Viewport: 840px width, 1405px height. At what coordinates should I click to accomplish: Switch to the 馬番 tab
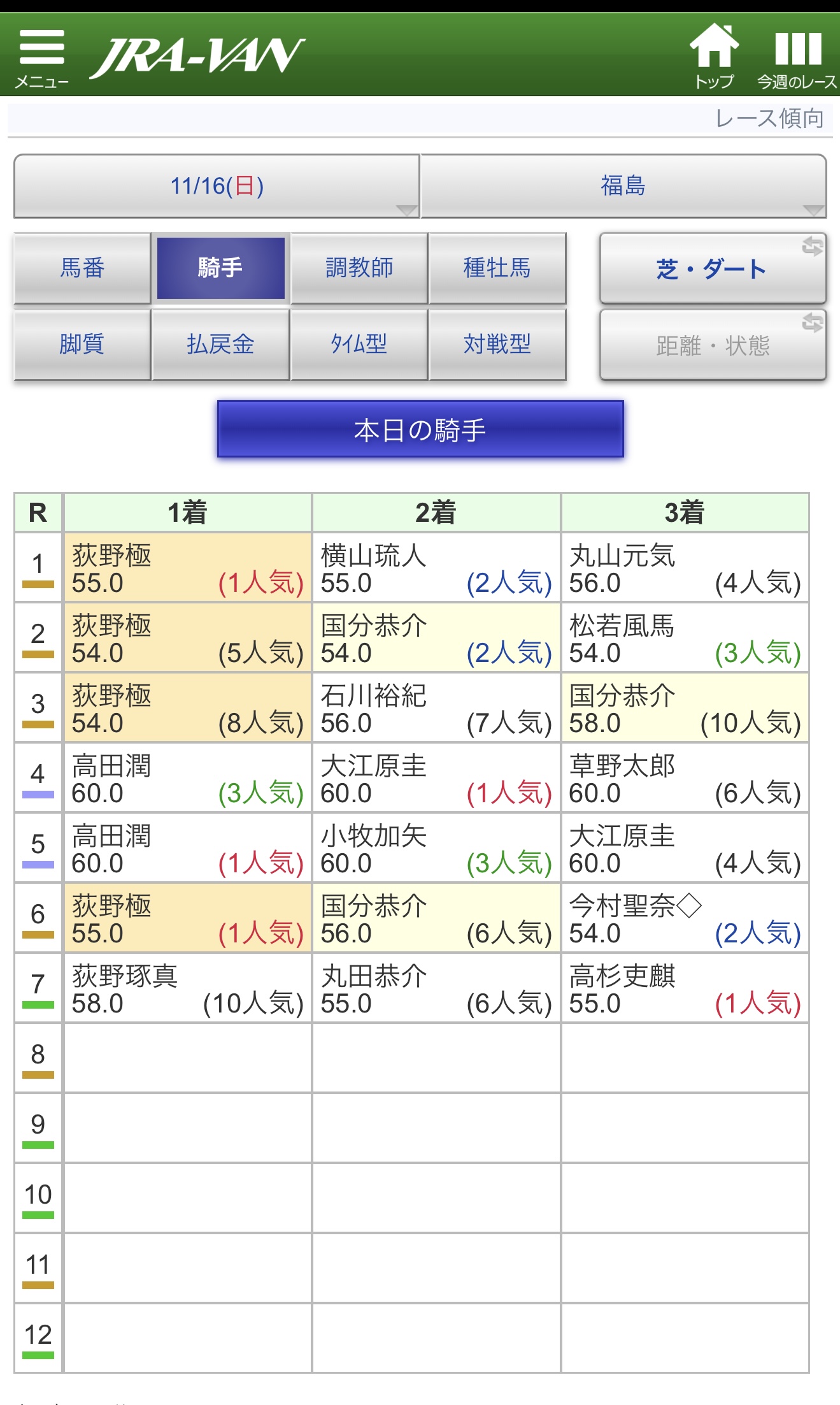coord(82,268)
